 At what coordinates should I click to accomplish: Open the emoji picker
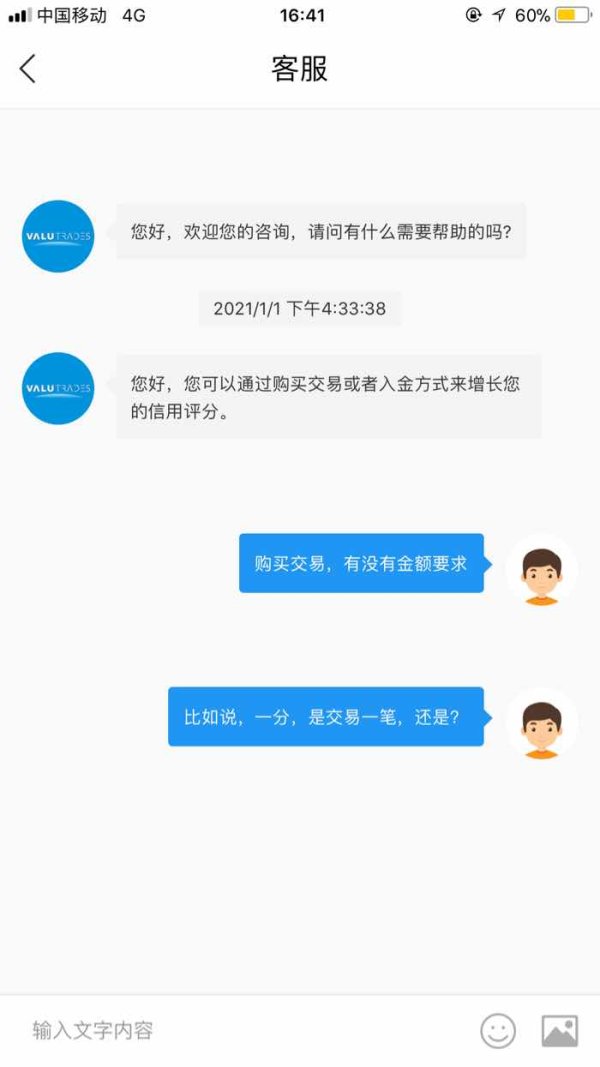coord(498,1030)
